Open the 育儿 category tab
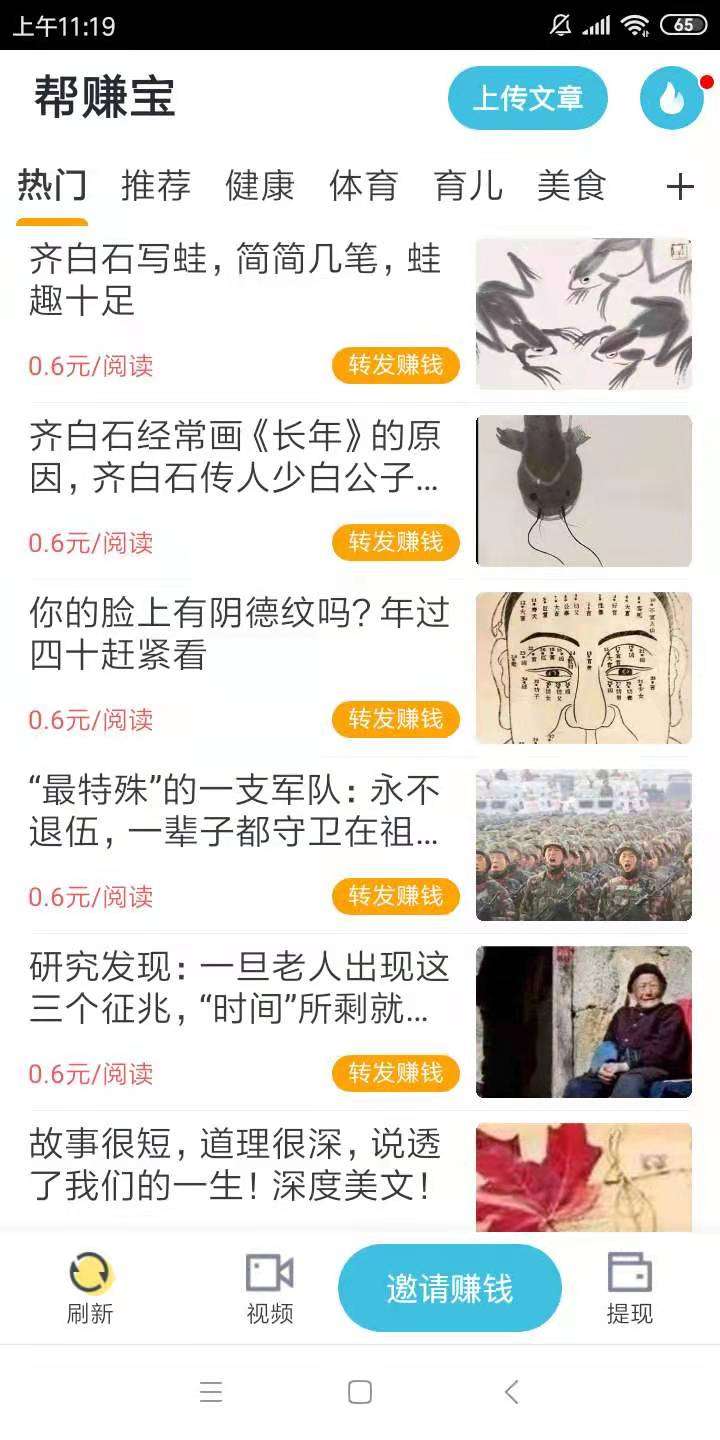720x1440 pixels. 468,186
